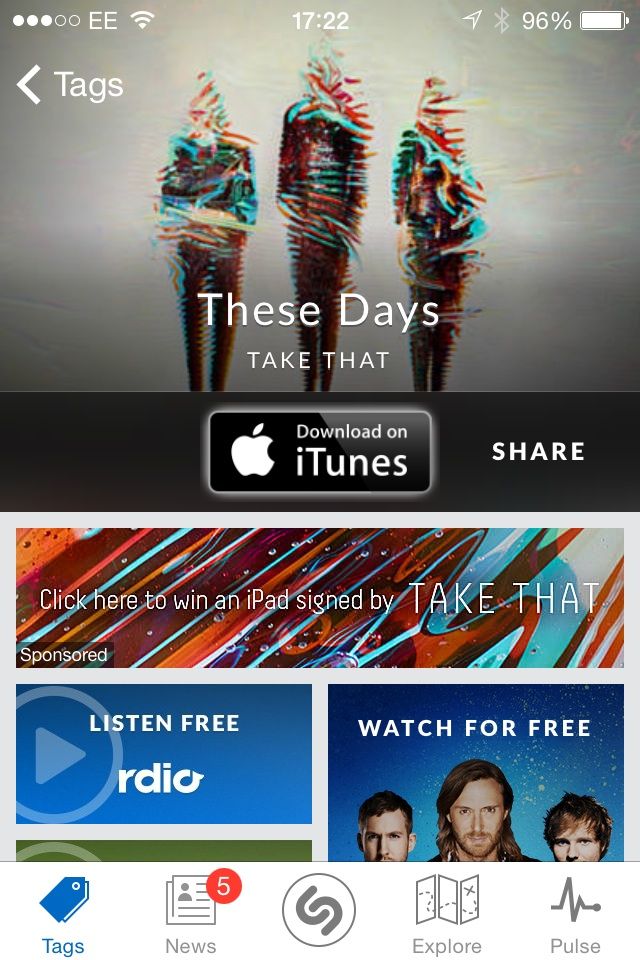Switch to the Explore tab
This screenshot has height=960, width=640.
point(447,912)
